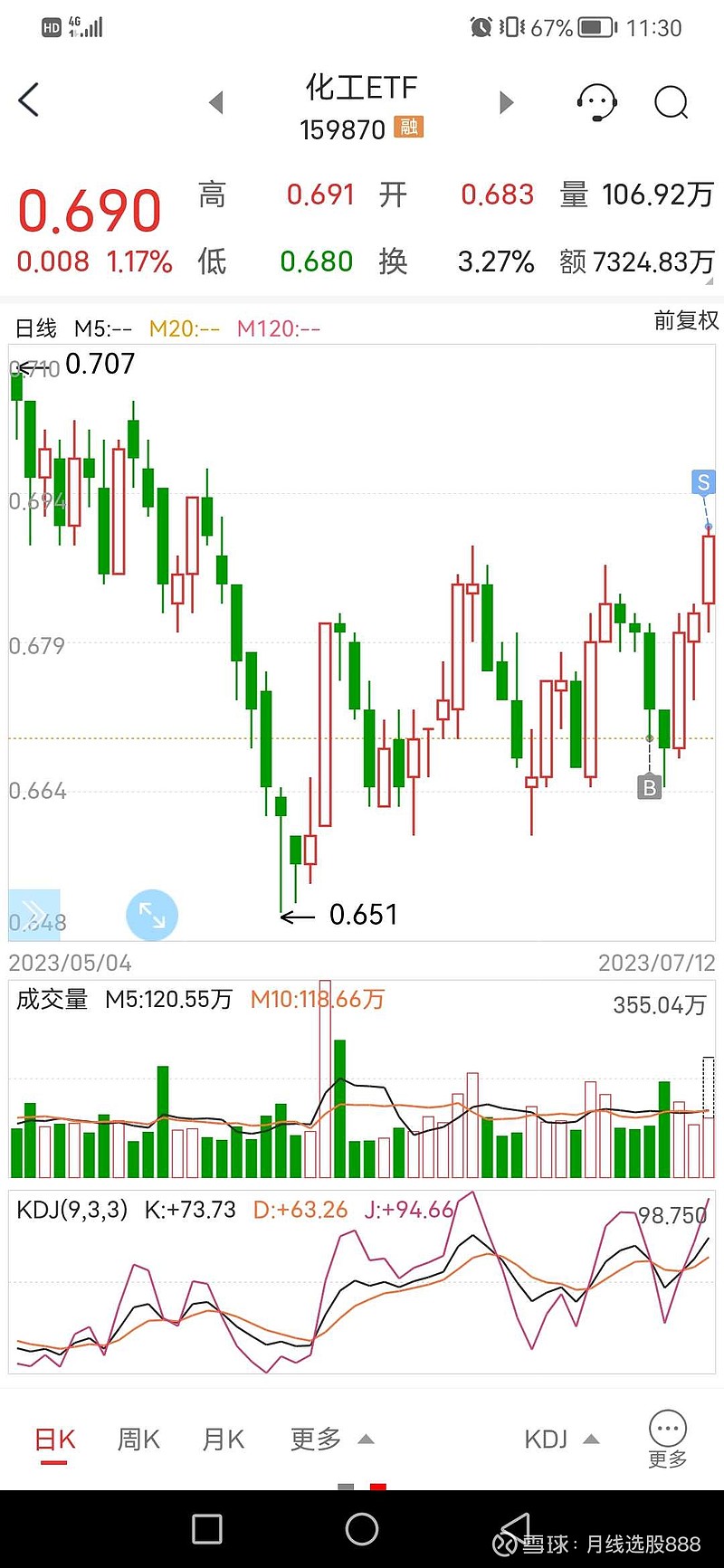
Task: Click the back arrow to exit this stock page
Action: pos(28,100)
